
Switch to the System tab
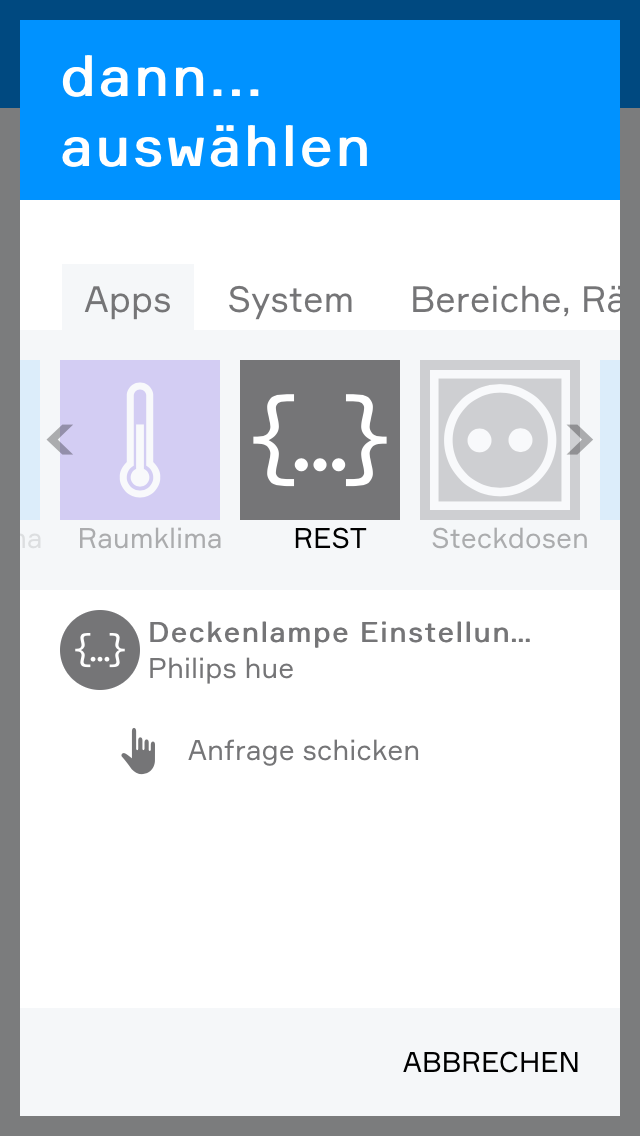point(290,299)
